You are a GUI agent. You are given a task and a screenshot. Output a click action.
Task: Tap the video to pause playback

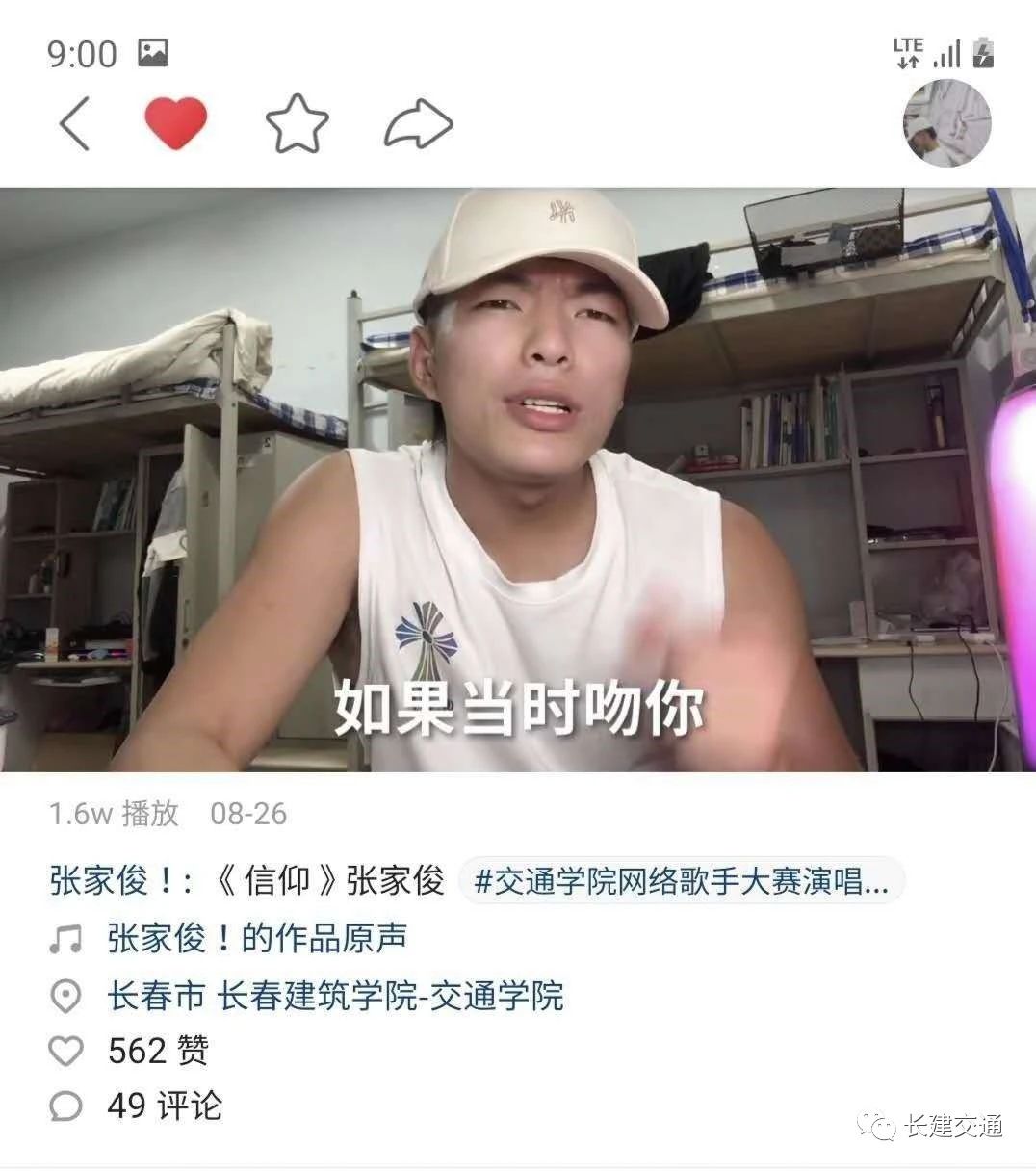tap(518, 480)
